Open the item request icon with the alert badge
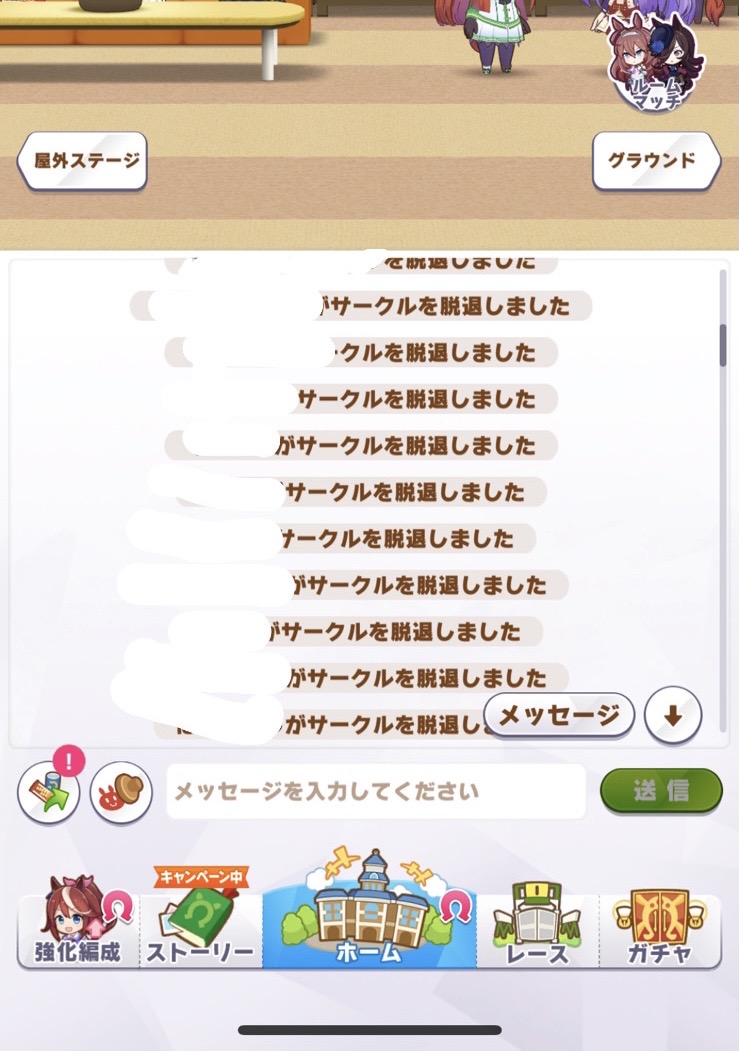Viewport: 739px width, 1051px height. (x=48, y=793)
